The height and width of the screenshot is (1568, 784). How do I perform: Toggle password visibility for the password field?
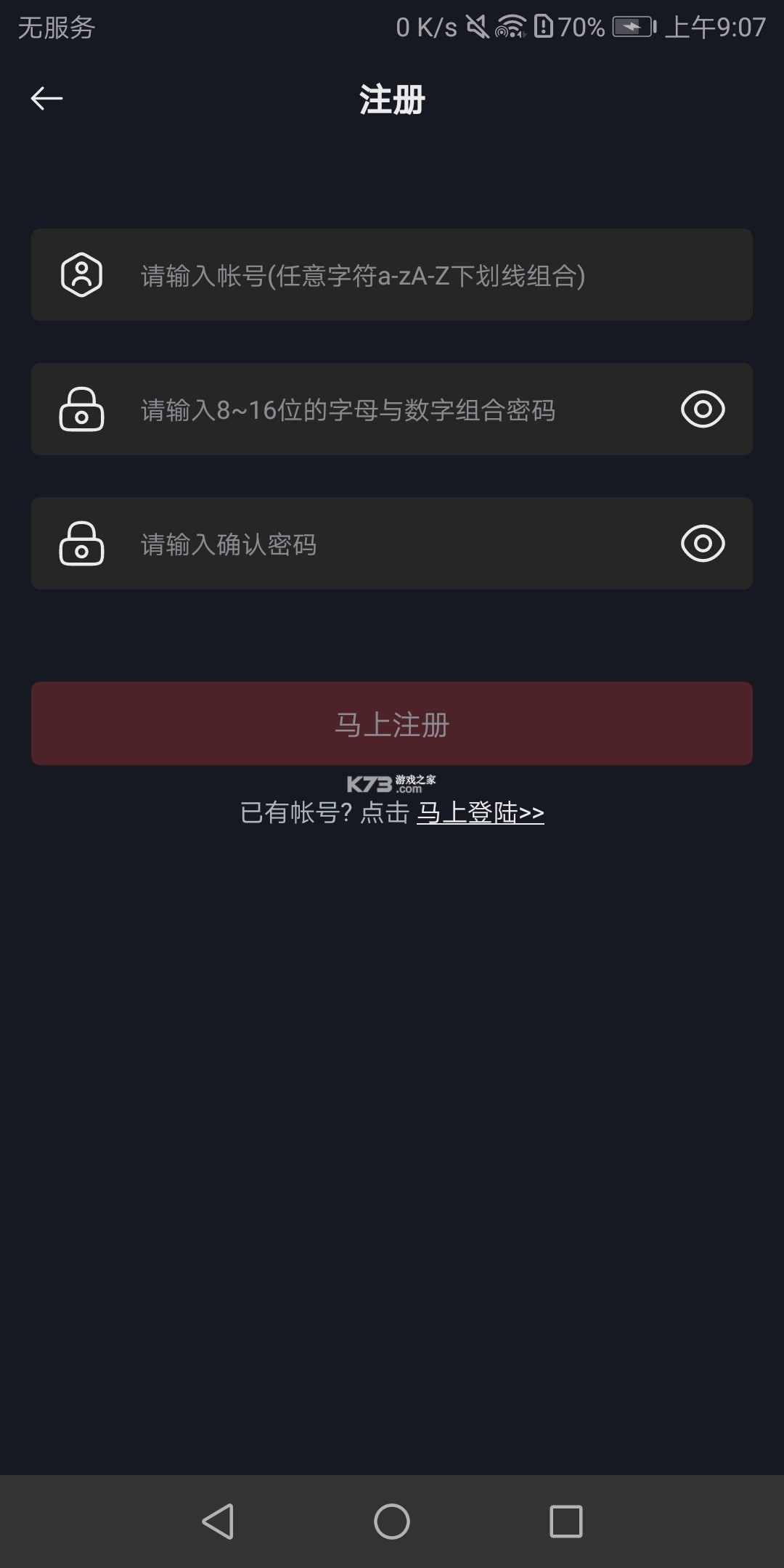click(x=701, y=409)
